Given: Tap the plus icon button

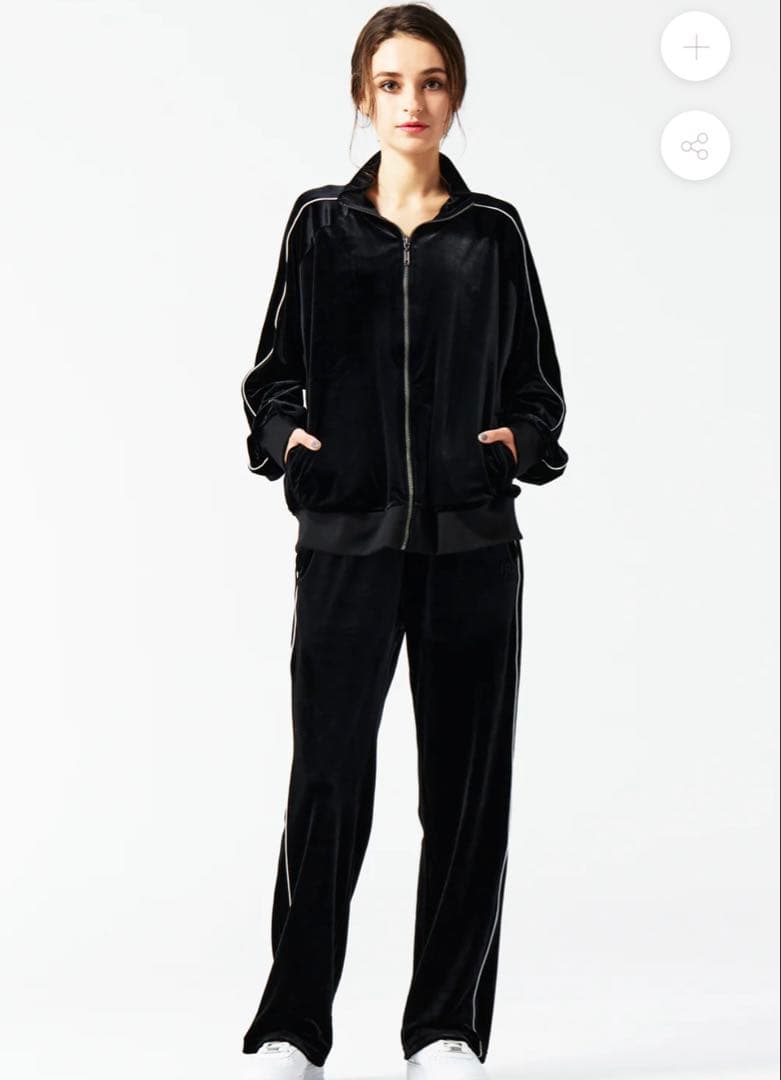Looking at the screenshot, I should click(695, 47).
